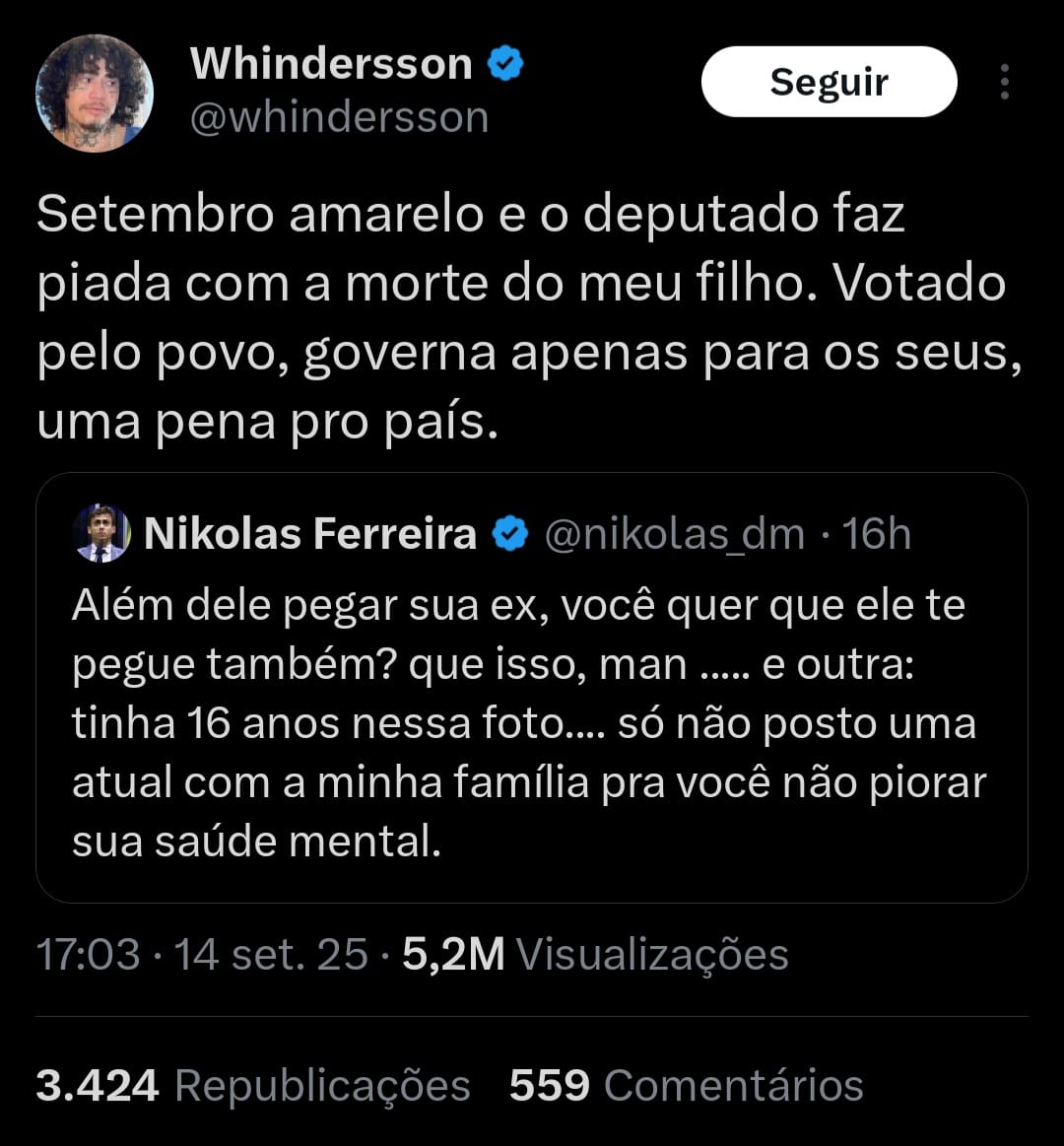1064x1146 pixels.
Task: Tap the @whindersson handle to visit the profile
Action: pyautogui.click(x=339, y=118)
